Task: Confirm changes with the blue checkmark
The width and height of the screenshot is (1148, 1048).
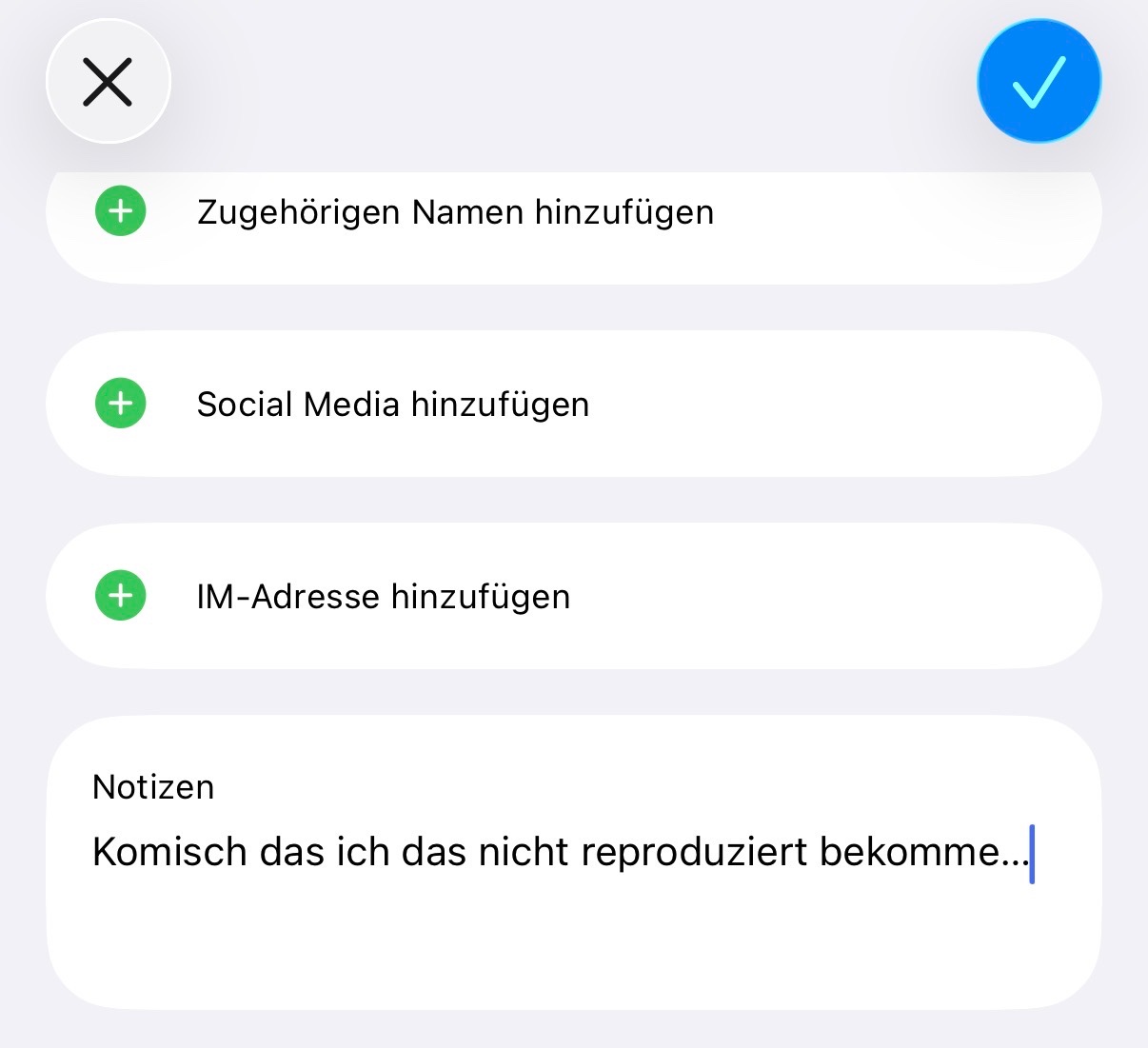Action: pos(1039,82)
